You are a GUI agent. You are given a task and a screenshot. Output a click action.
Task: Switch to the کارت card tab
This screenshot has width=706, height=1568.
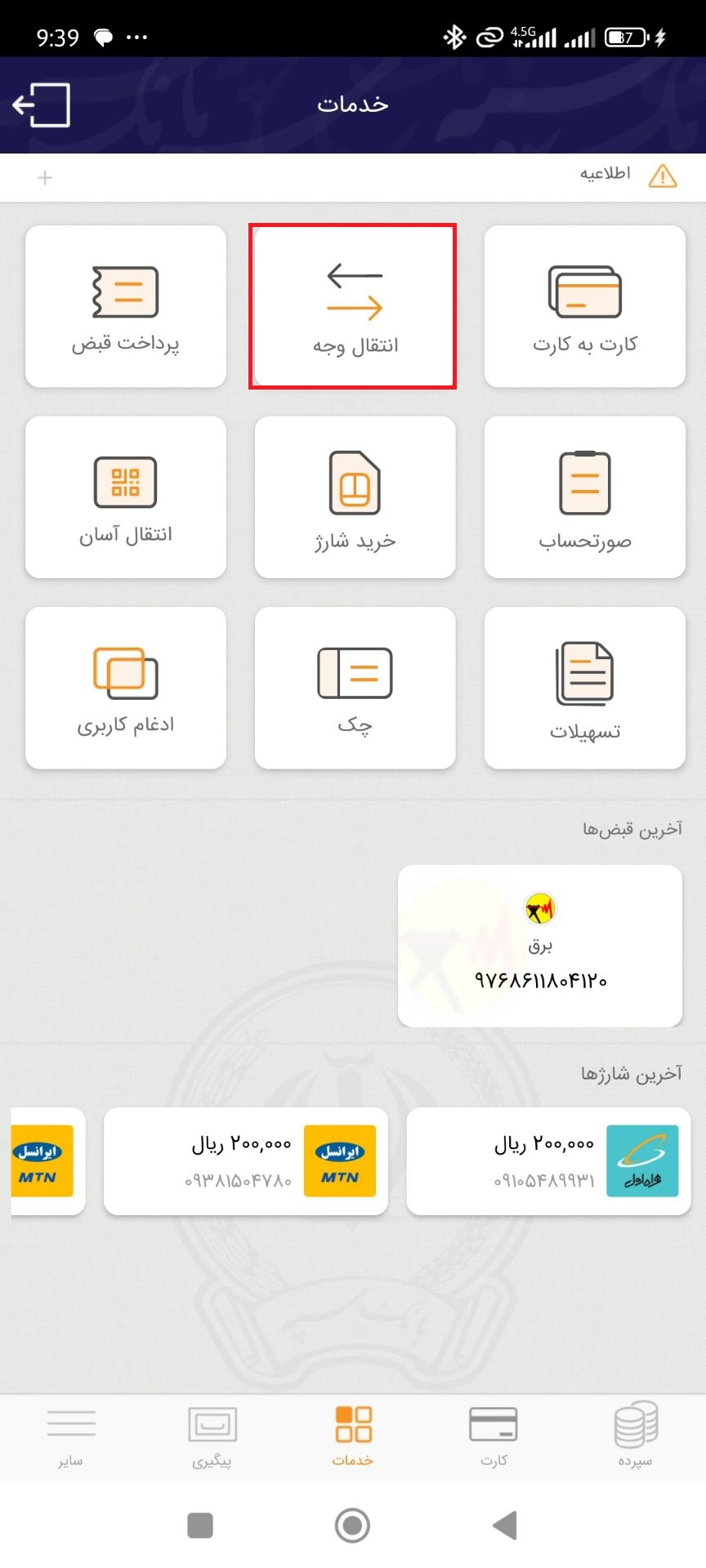[494, 1435]
